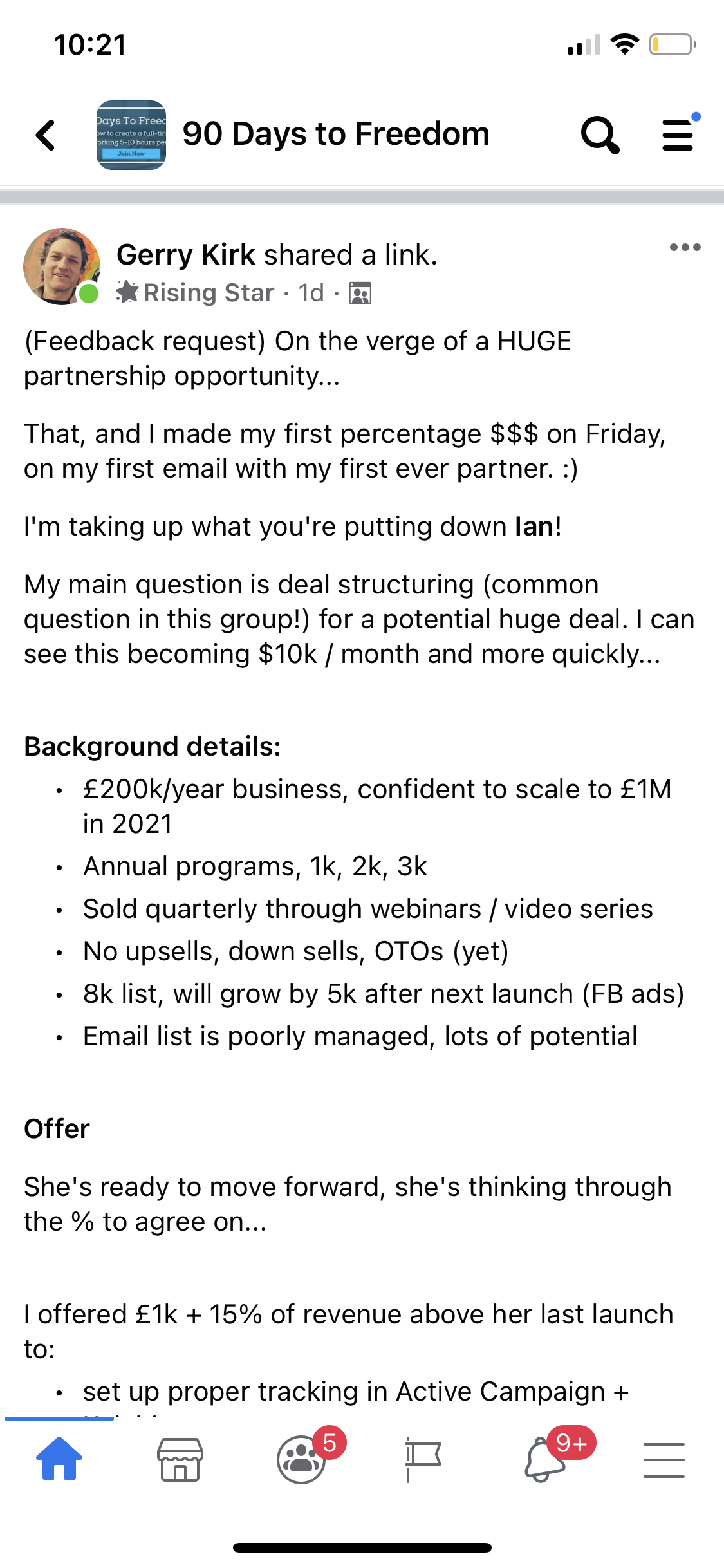Switch to the Home tab
Image resolution: width=724 pixels, height=1568 pixels.
click(x=59, y=1459)
